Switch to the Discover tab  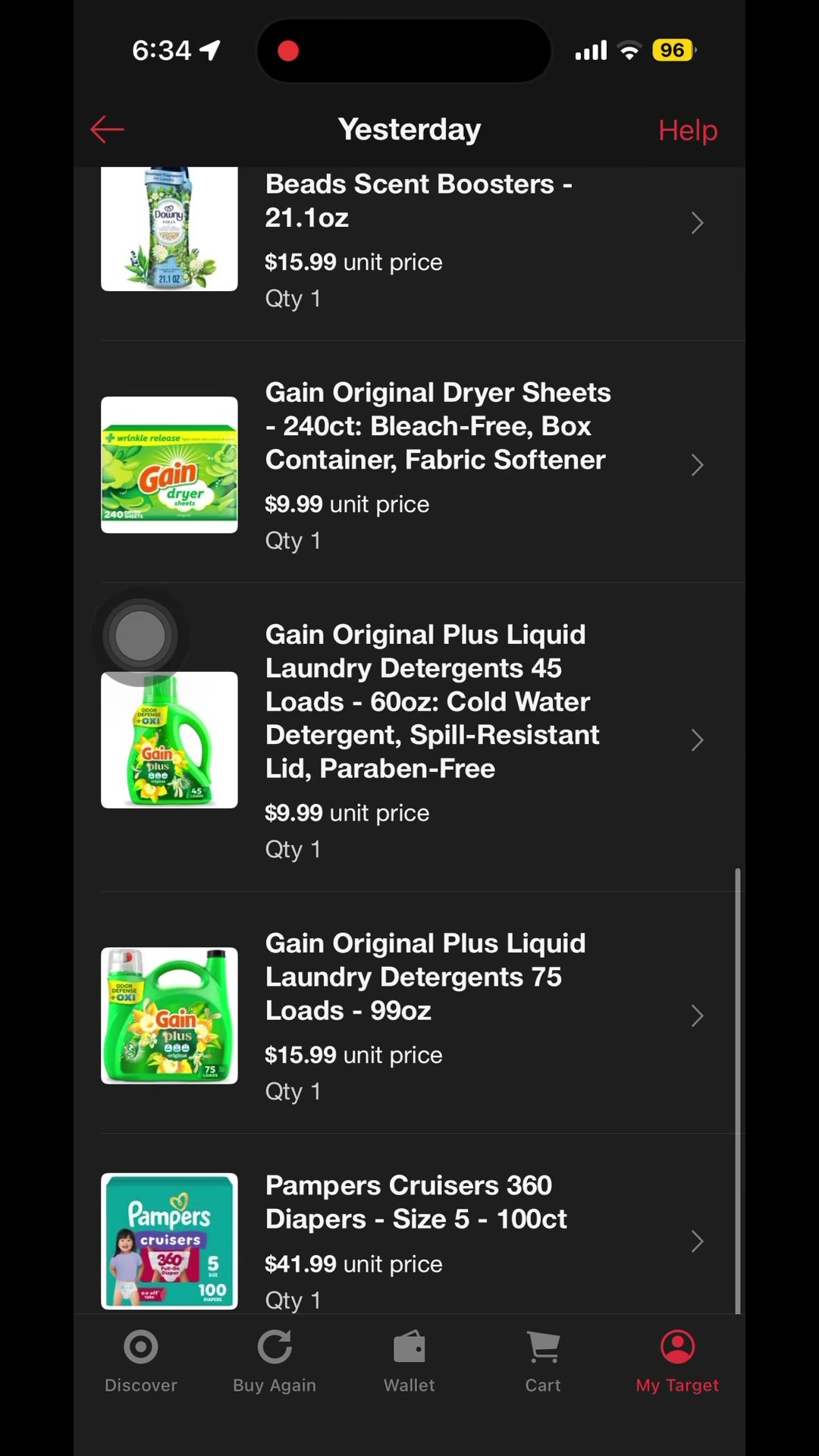pyautogui.click(x=141, y=1362)
